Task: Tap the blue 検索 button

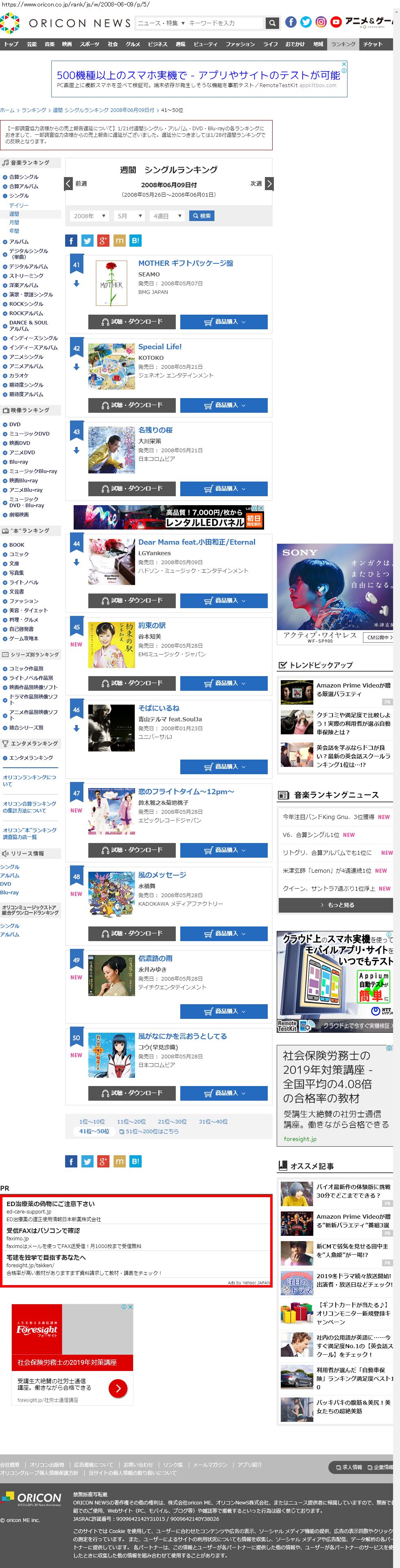Action: point(201,216)
